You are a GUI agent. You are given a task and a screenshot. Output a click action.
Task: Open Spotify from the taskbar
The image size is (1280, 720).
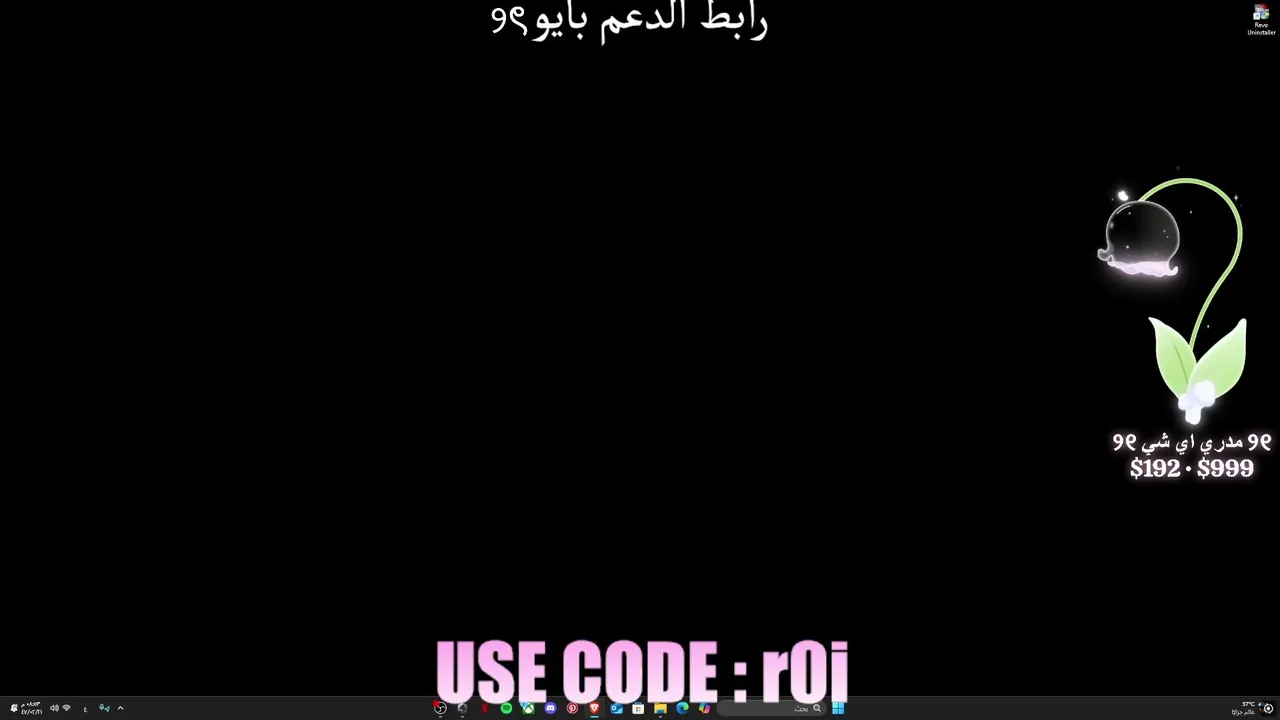tap(506, 708)
